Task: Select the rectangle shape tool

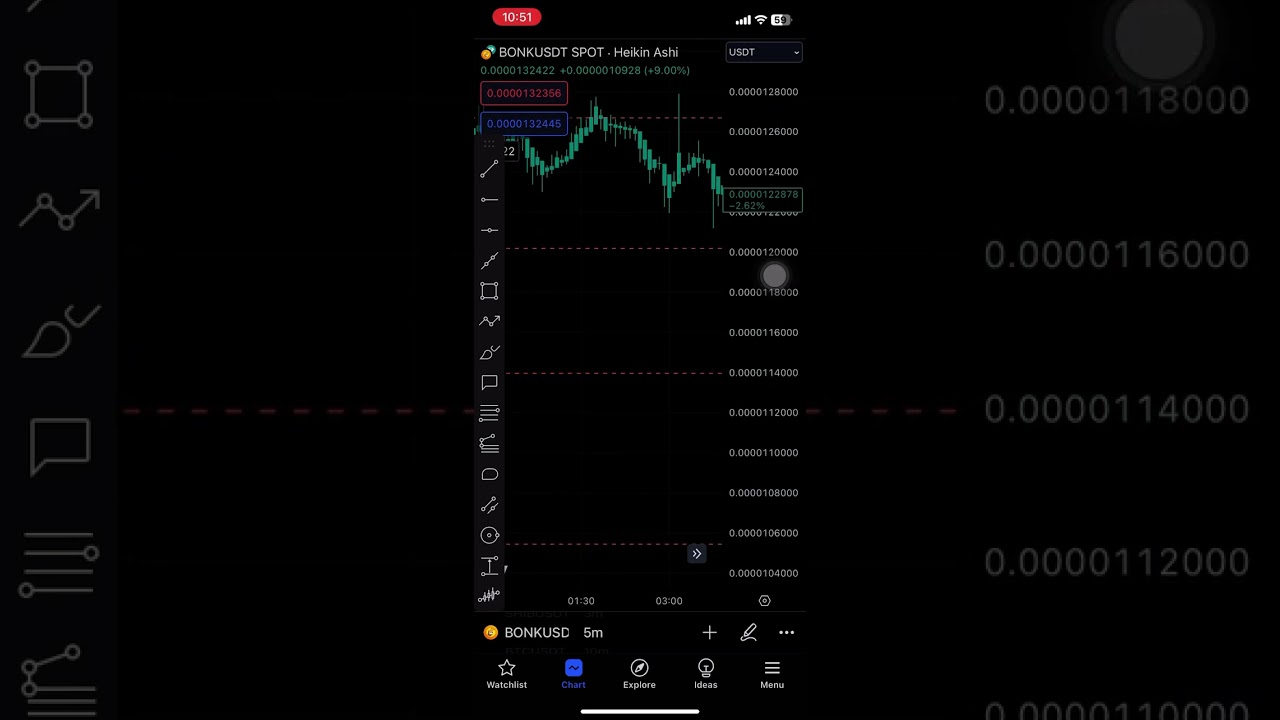Action: 489,291
